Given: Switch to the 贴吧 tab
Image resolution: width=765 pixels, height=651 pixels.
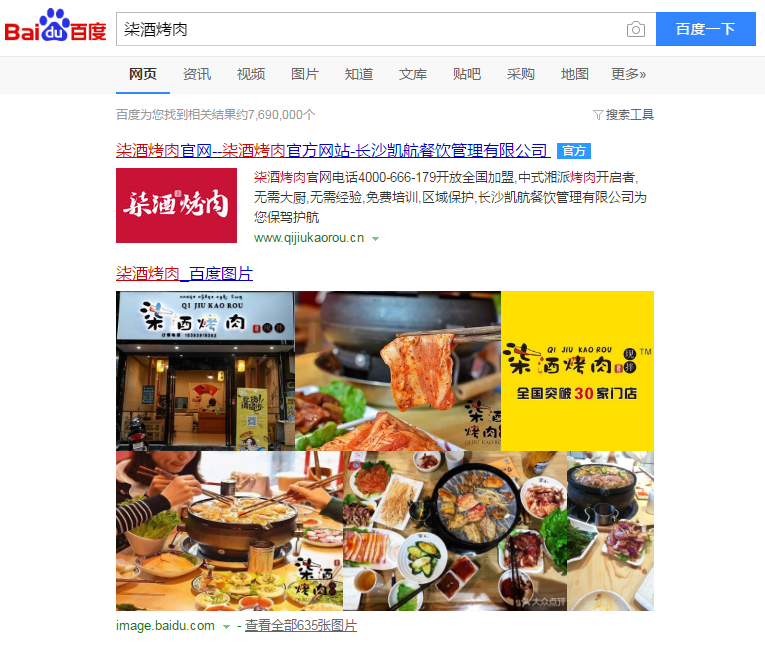Looking at the screenshot, I should pyautogui.click(x=467, y=74).
